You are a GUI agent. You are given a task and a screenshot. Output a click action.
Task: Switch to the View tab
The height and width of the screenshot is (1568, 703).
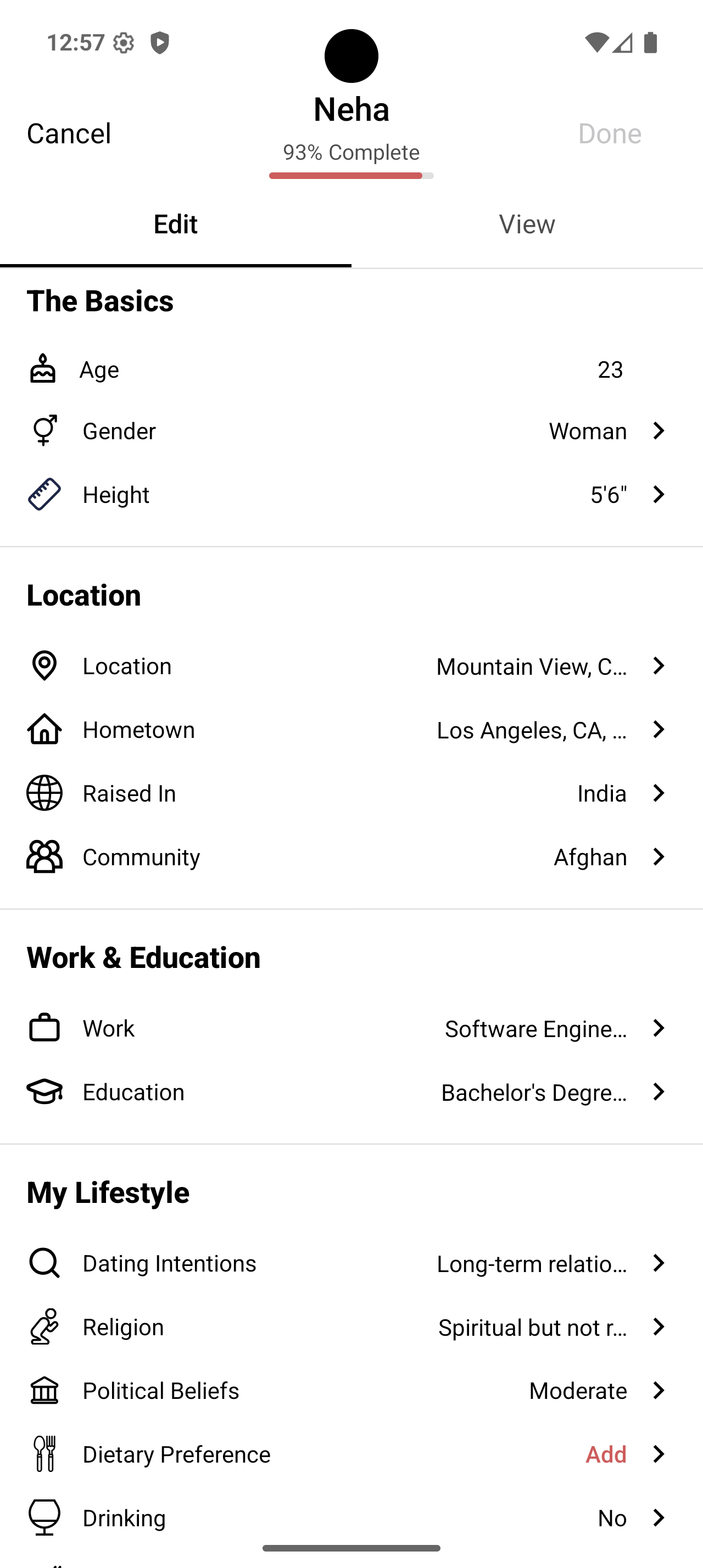click(x=527, y=224)
